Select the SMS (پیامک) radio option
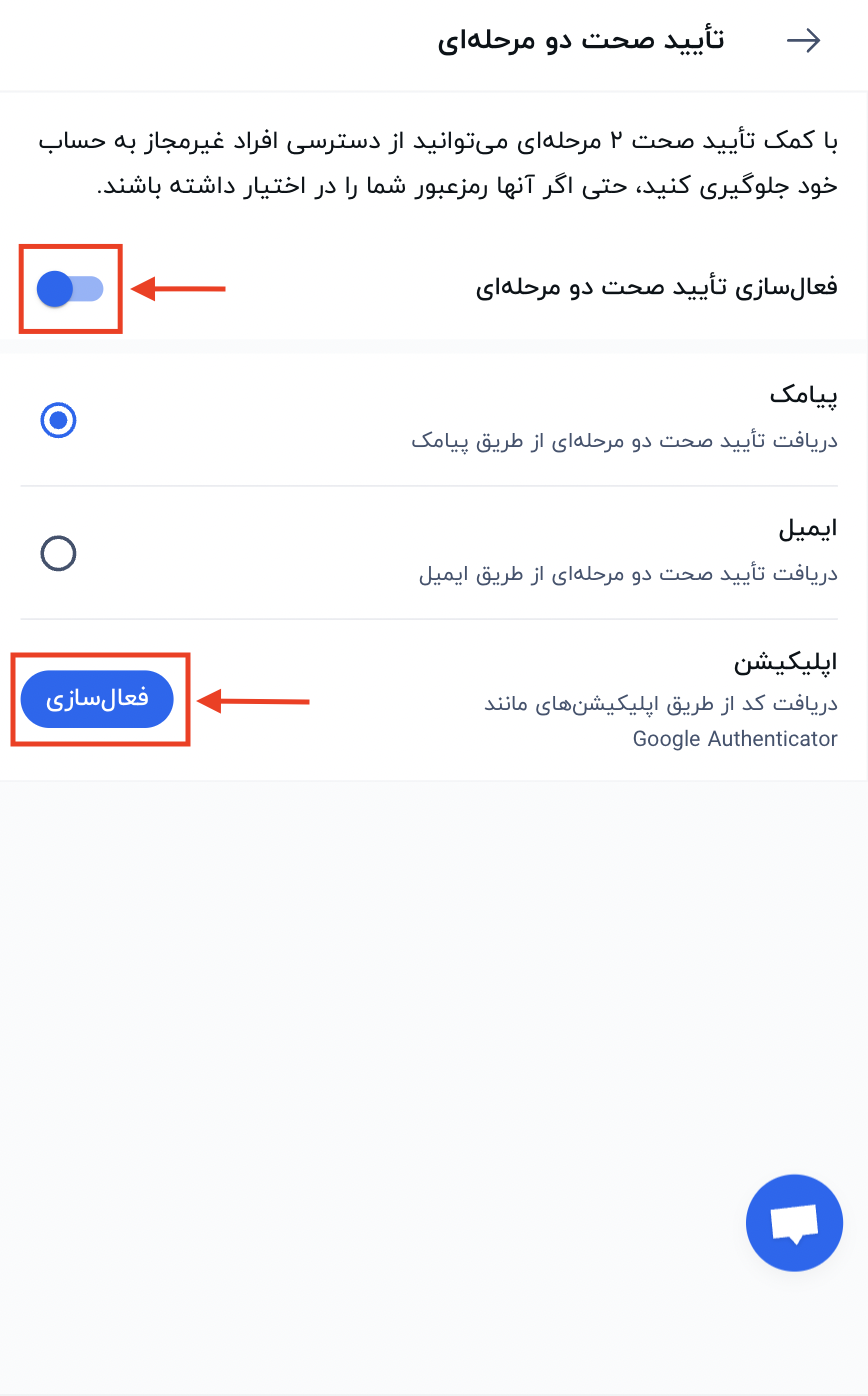 click(x=59, y=420)
